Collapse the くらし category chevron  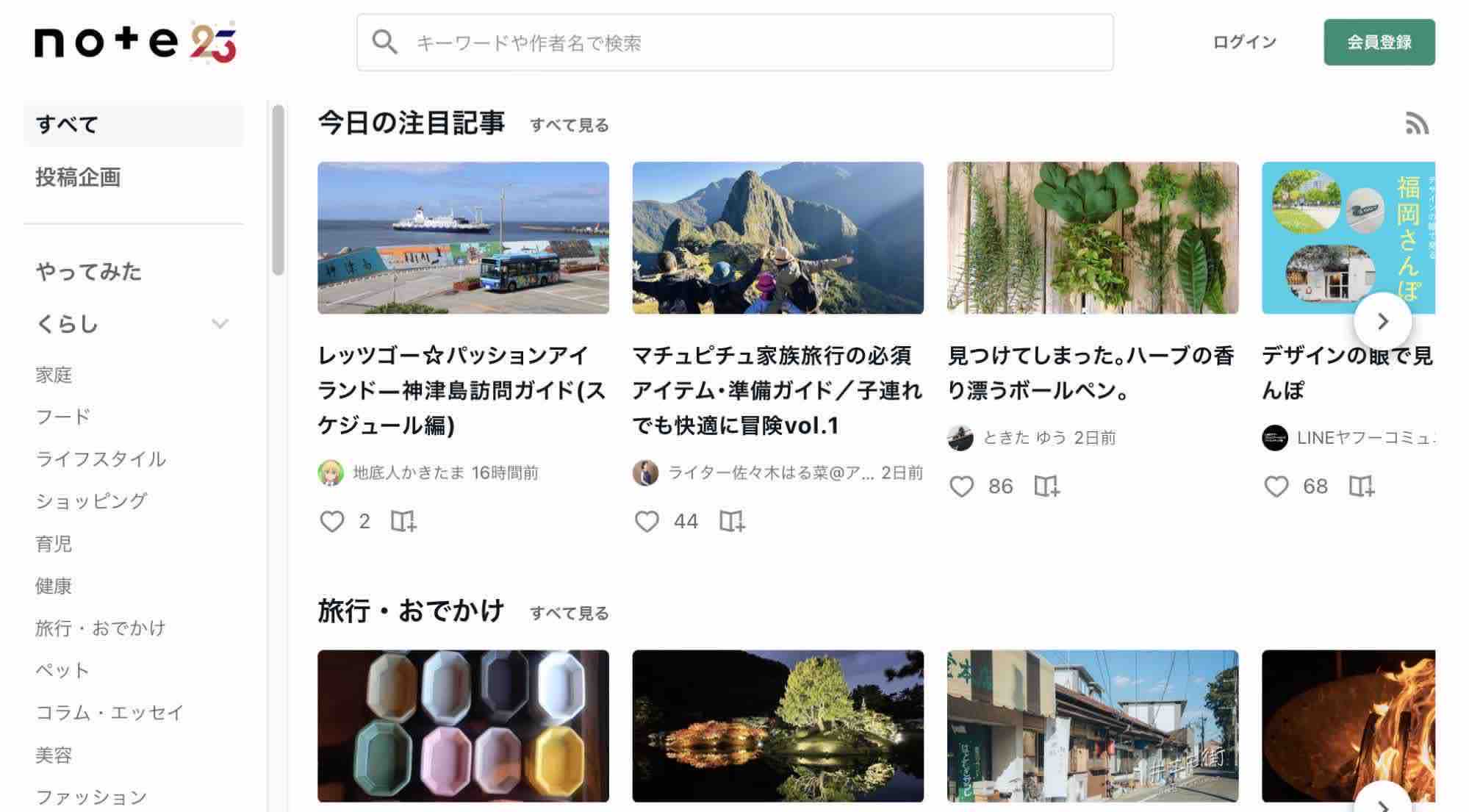tap(220, 324)
